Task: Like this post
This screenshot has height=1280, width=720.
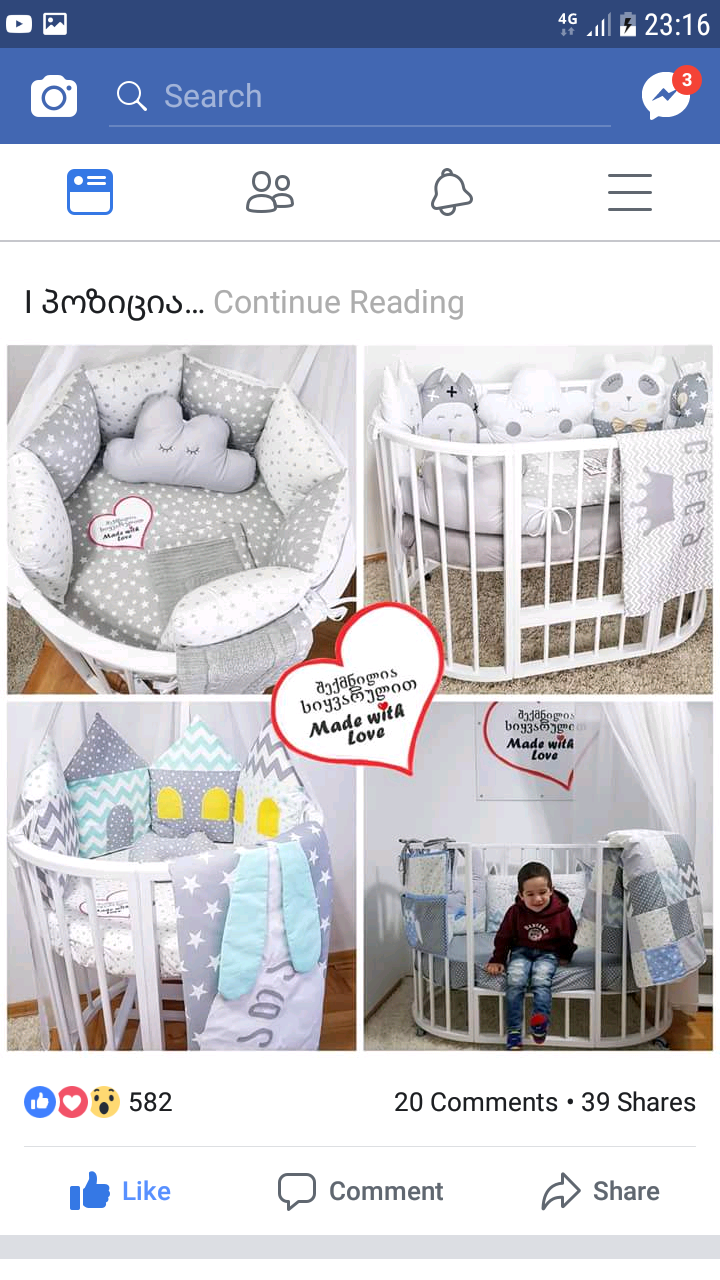Action: pos(120,1191)
